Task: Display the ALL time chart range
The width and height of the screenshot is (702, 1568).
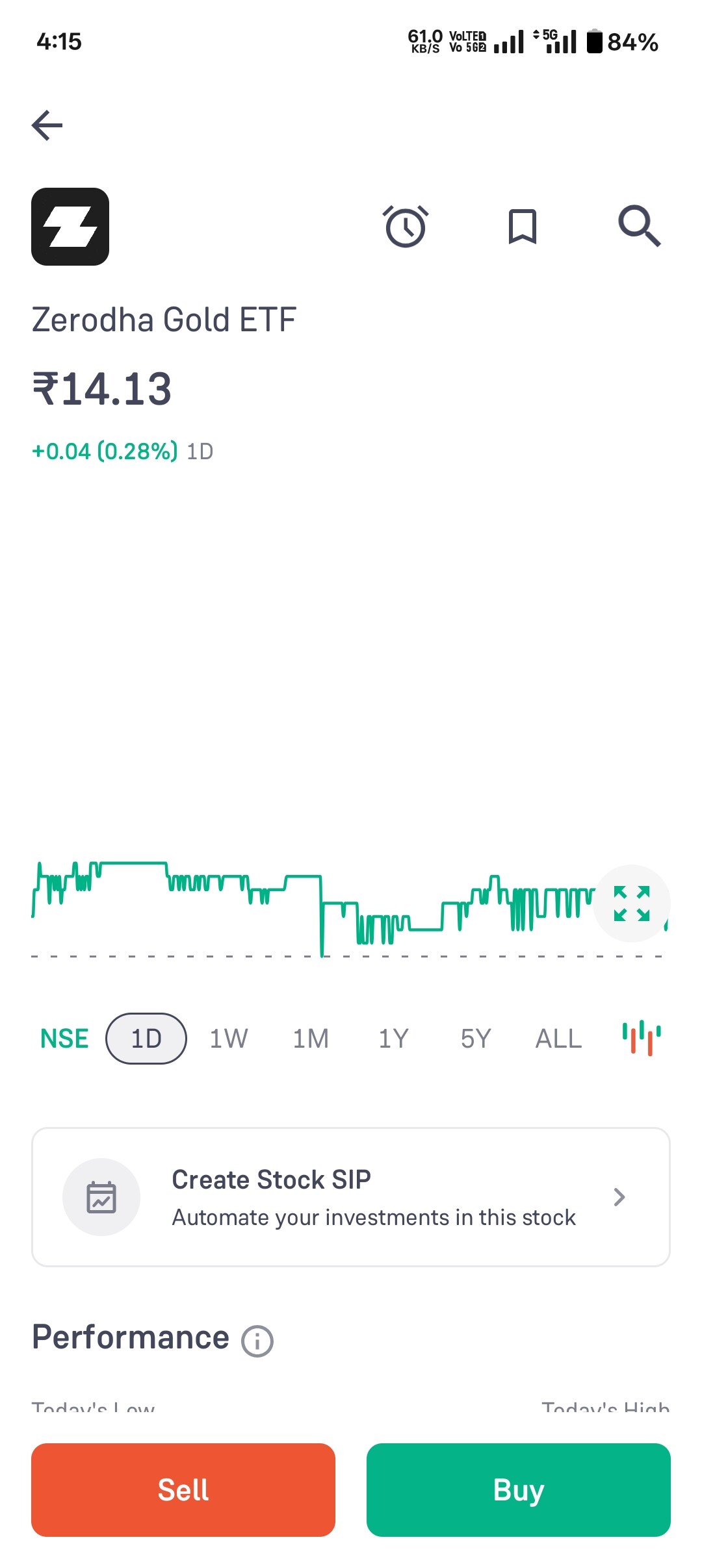Action: (x=558, y=1039)
